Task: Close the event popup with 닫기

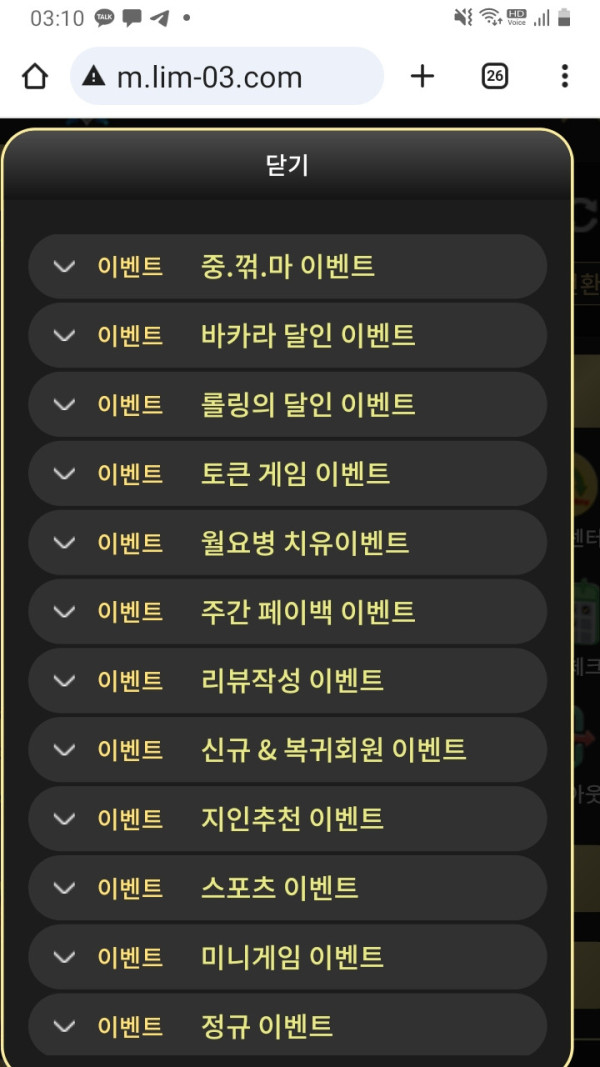Action: [287, 165]
